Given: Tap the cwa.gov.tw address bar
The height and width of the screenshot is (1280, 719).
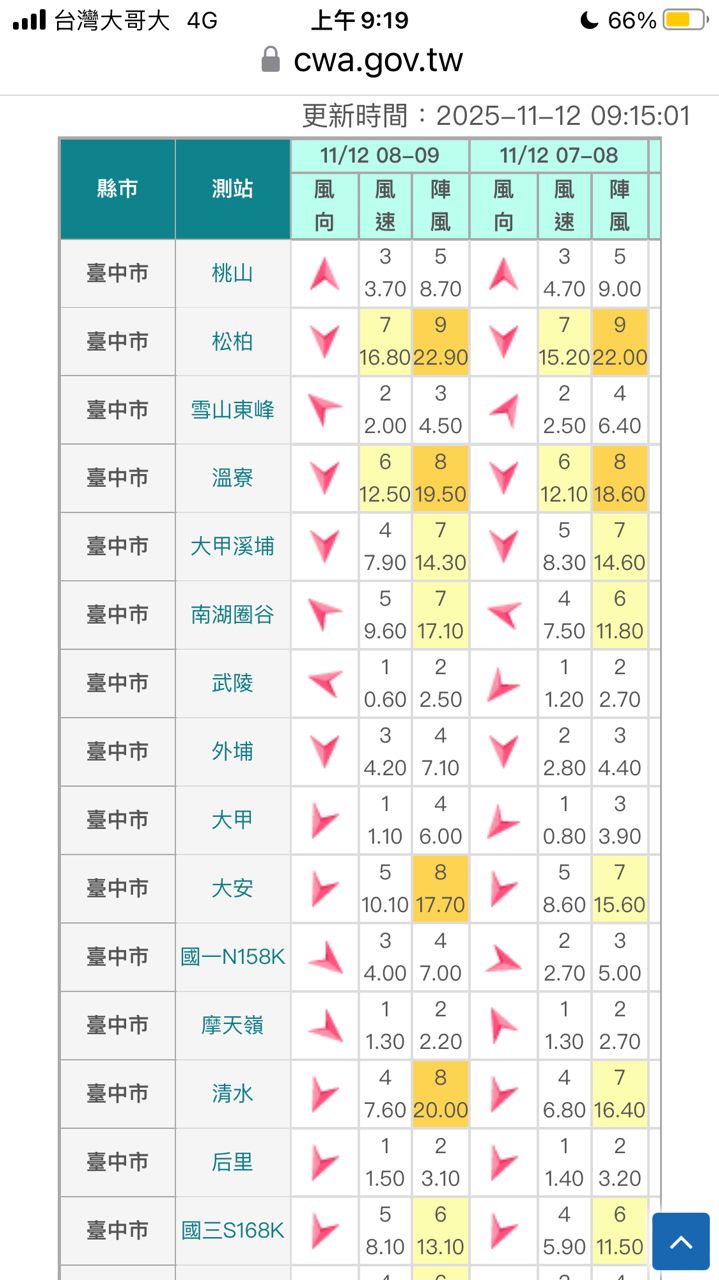Looking at the screenshot, I should (x=377, y=60).
